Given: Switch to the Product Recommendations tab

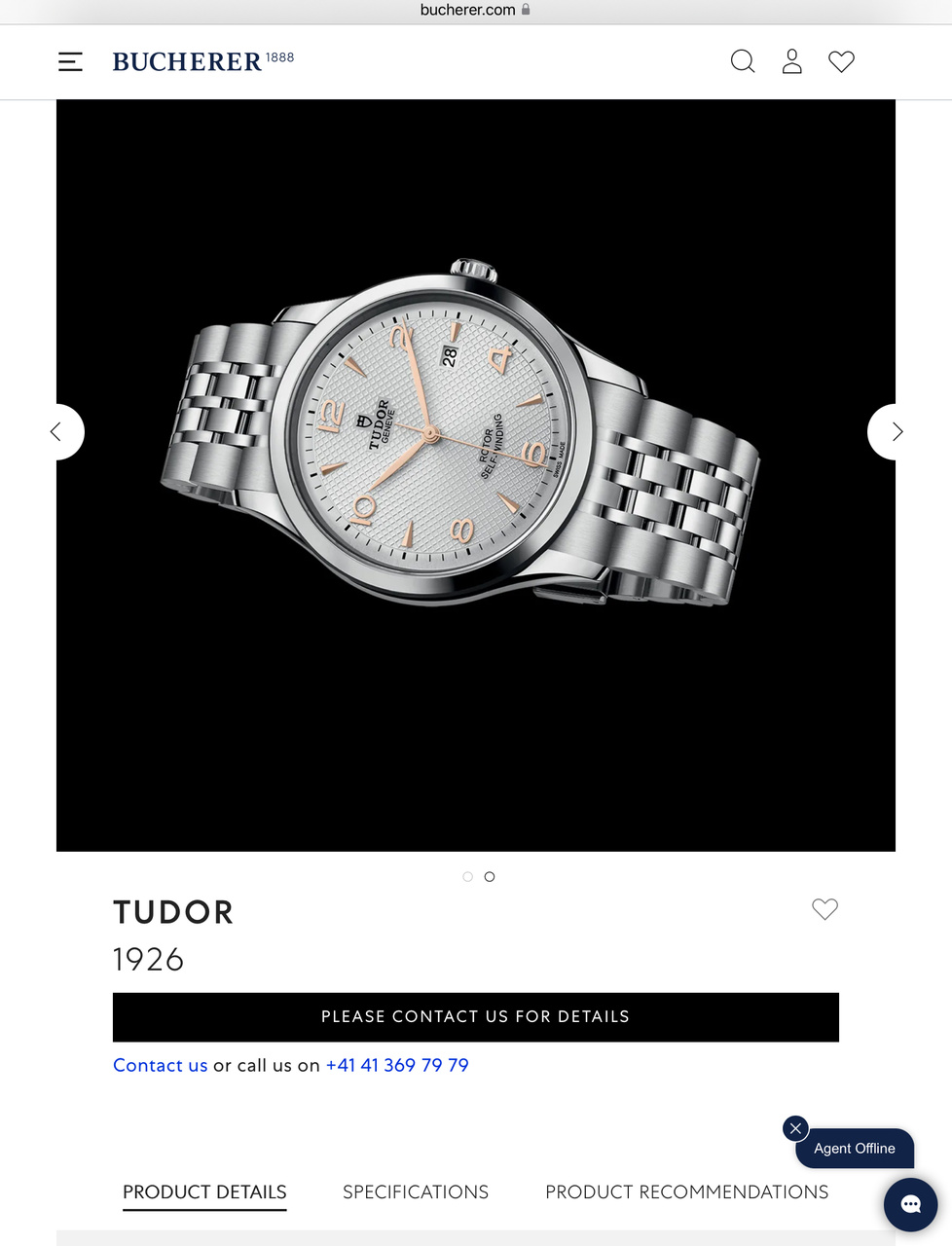Looking at the screenshot, I should [686, 1192].
